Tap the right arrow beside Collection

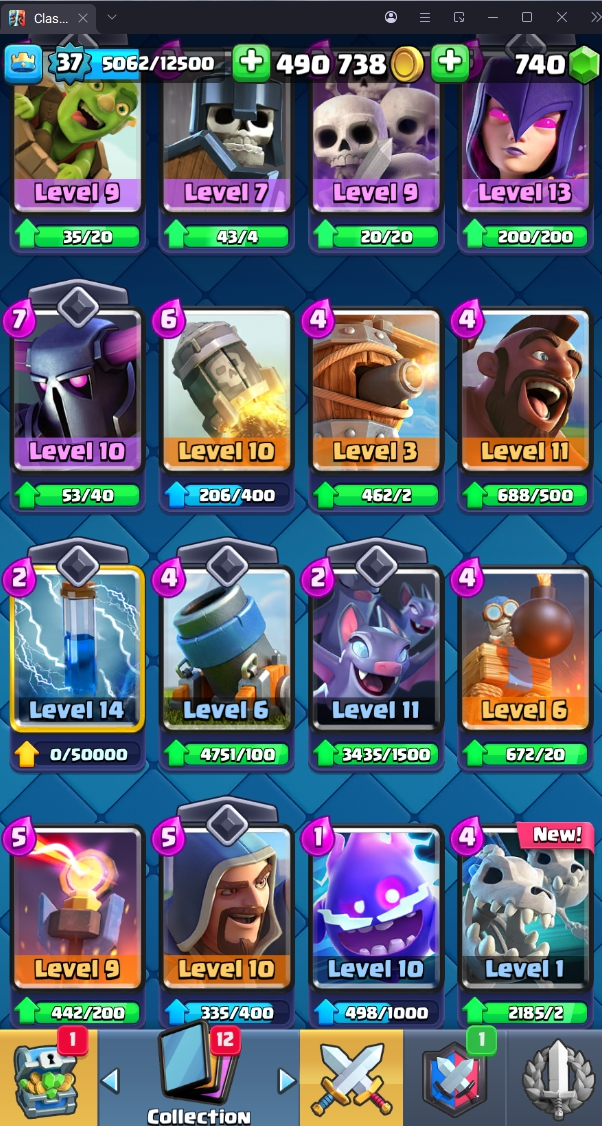287,1080
